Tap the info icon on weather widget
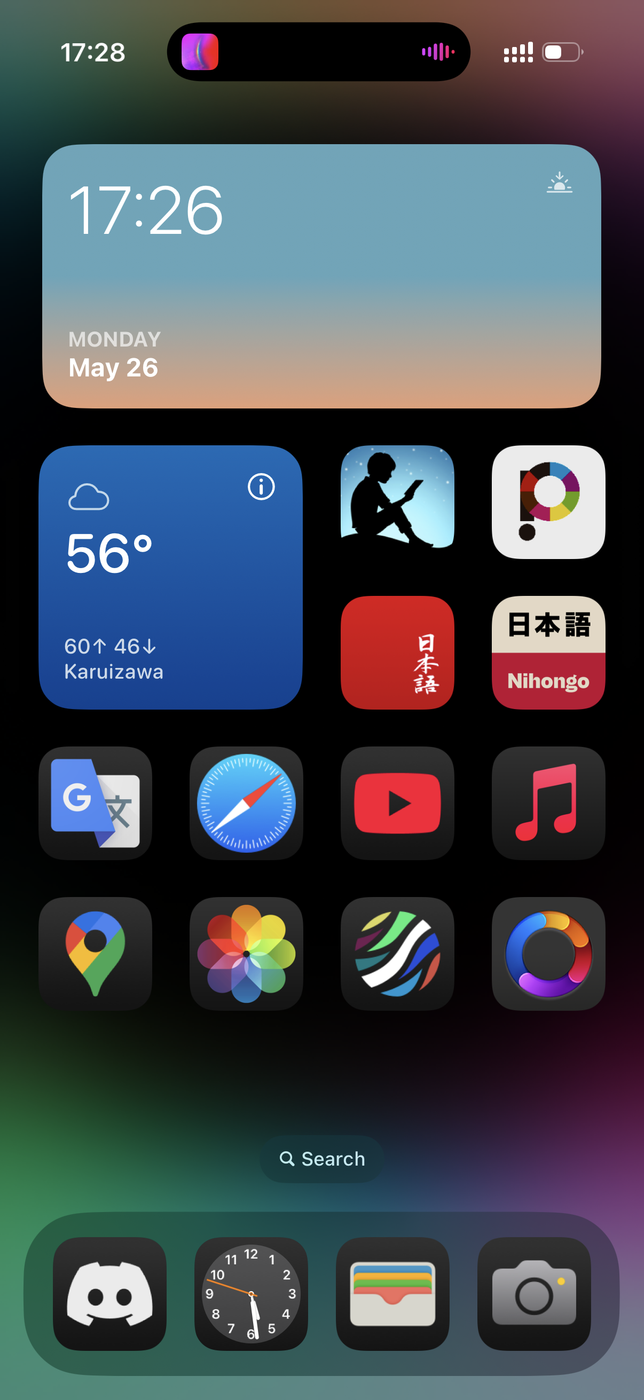644x1400 pixels. (x=261, y=487)
